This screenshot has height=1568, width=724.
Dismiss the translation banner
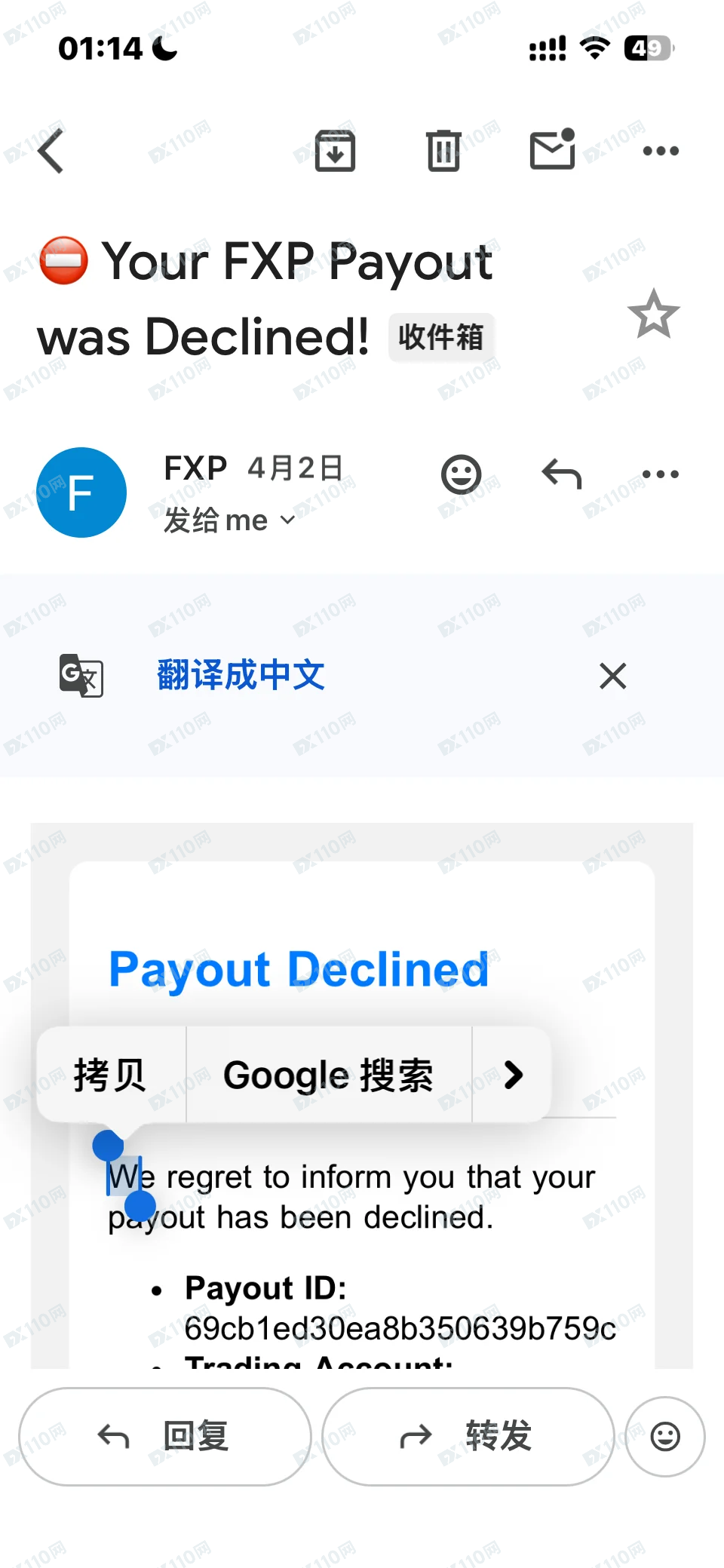tap(613, 676)
